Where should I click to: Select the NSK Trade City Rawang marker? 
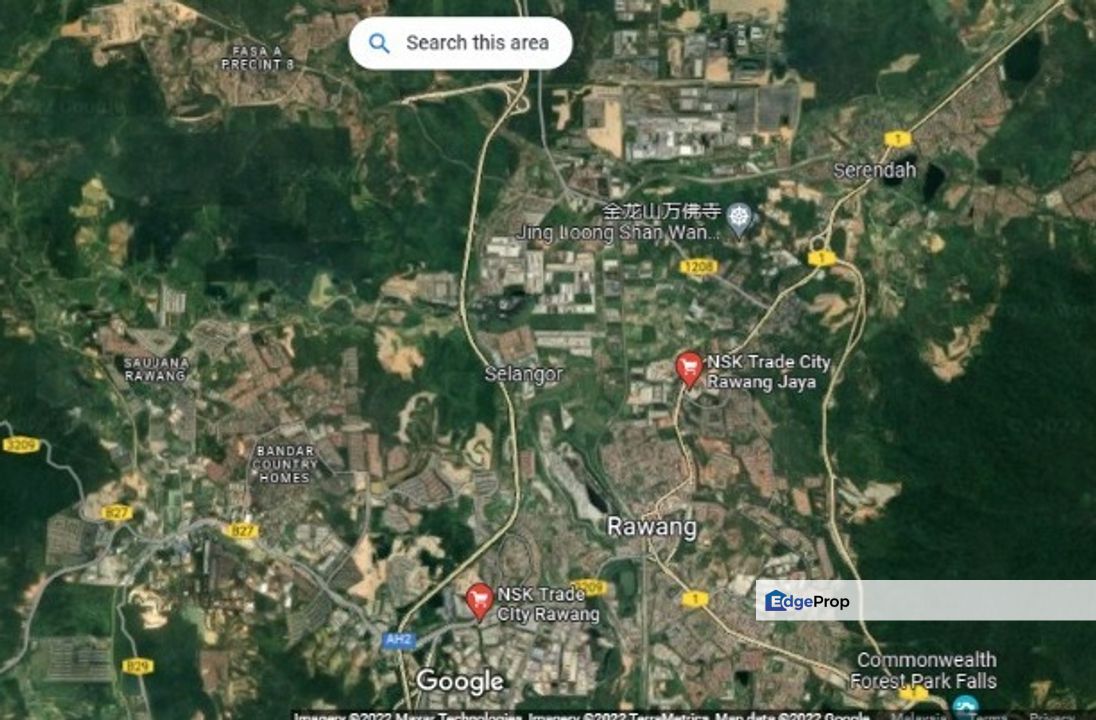click(x=480, y=600)
